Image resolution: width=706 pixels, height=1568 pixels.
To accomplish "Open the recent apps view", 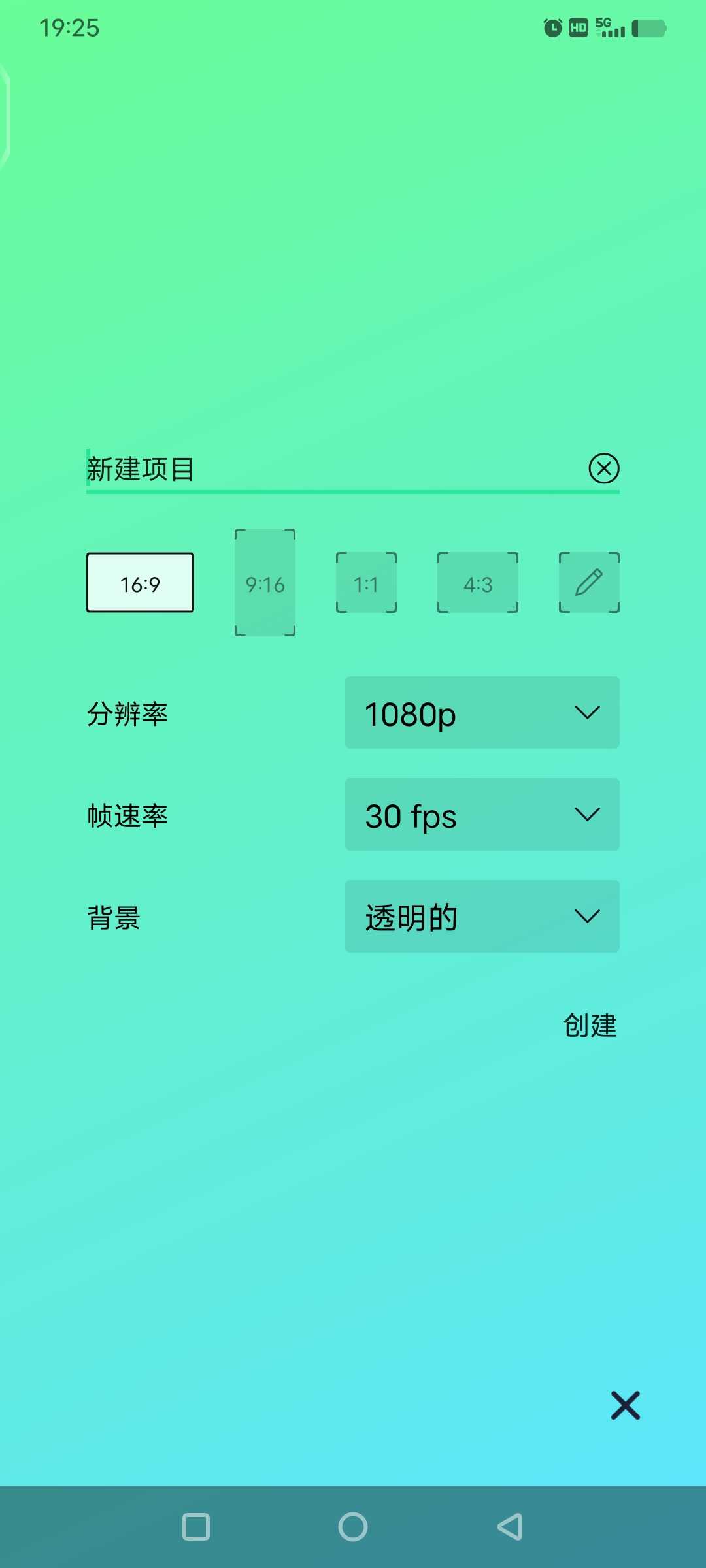I will 196,1527.
